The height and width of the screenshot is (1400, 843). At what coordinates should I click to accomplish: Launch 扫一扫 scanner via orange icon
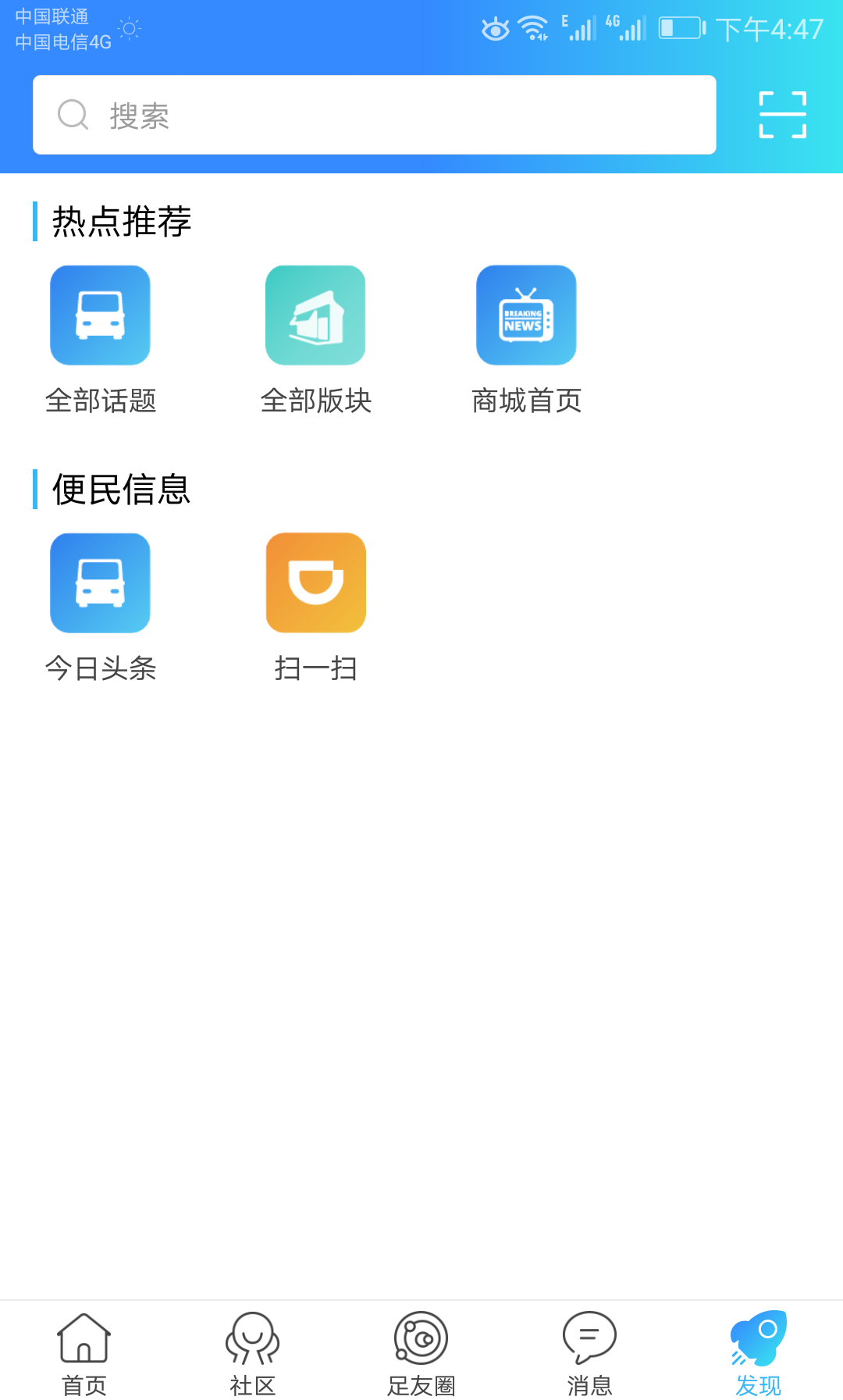point(315,582)
